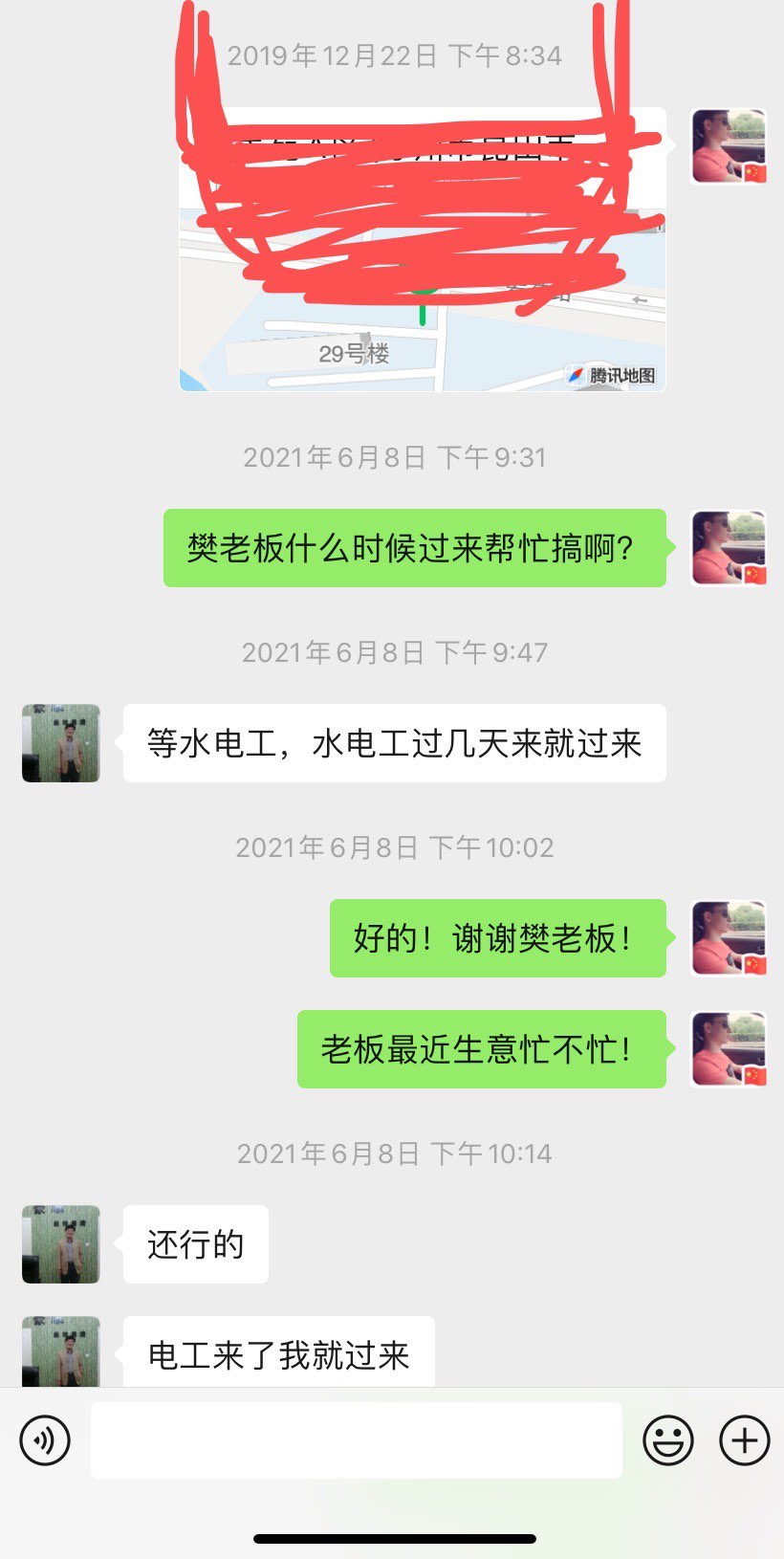Open profile avatar next to "樊老板什么时候过来帮忙搞啊?"
Screen dimensions: 784x1559
[729, 548]
